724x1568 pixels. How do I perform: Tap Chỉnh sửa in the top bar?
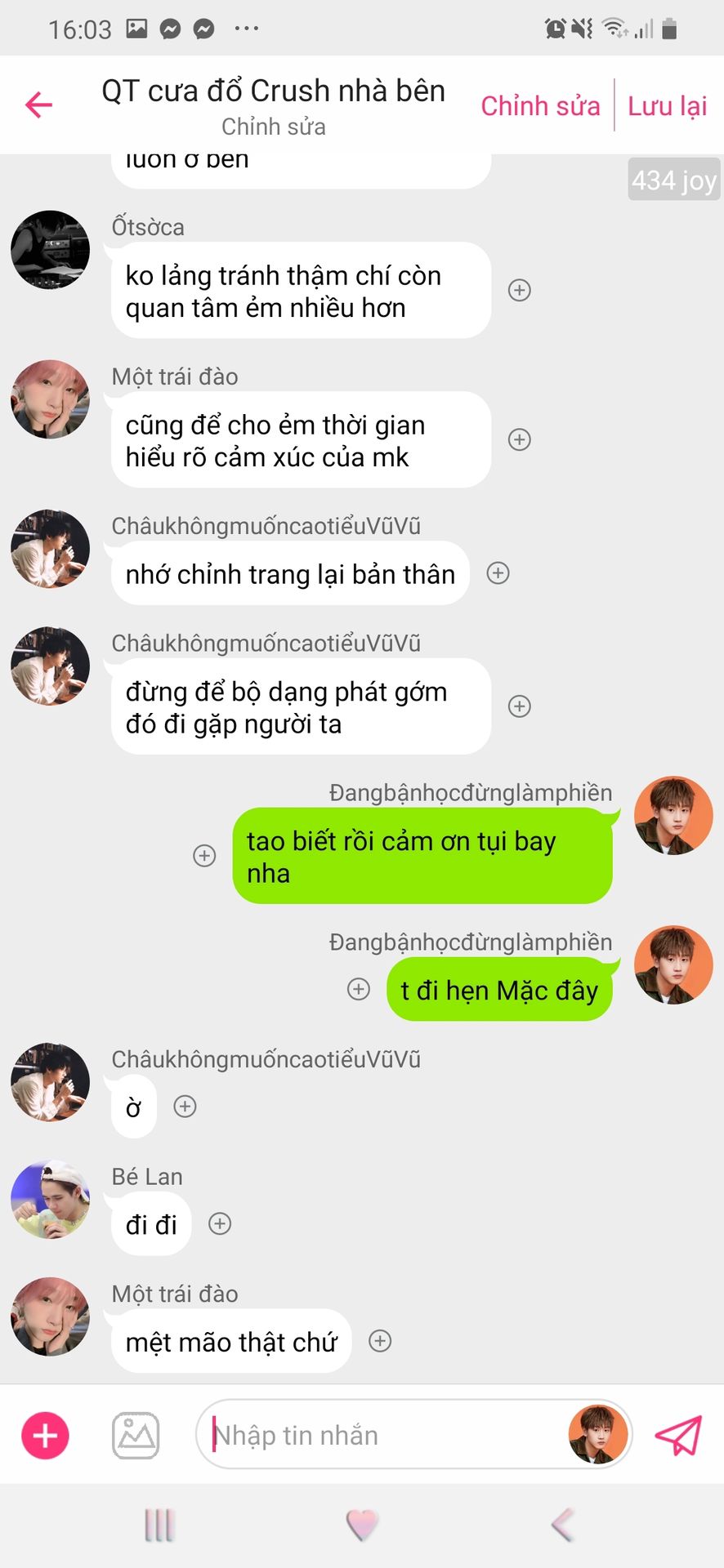point(540,106)
